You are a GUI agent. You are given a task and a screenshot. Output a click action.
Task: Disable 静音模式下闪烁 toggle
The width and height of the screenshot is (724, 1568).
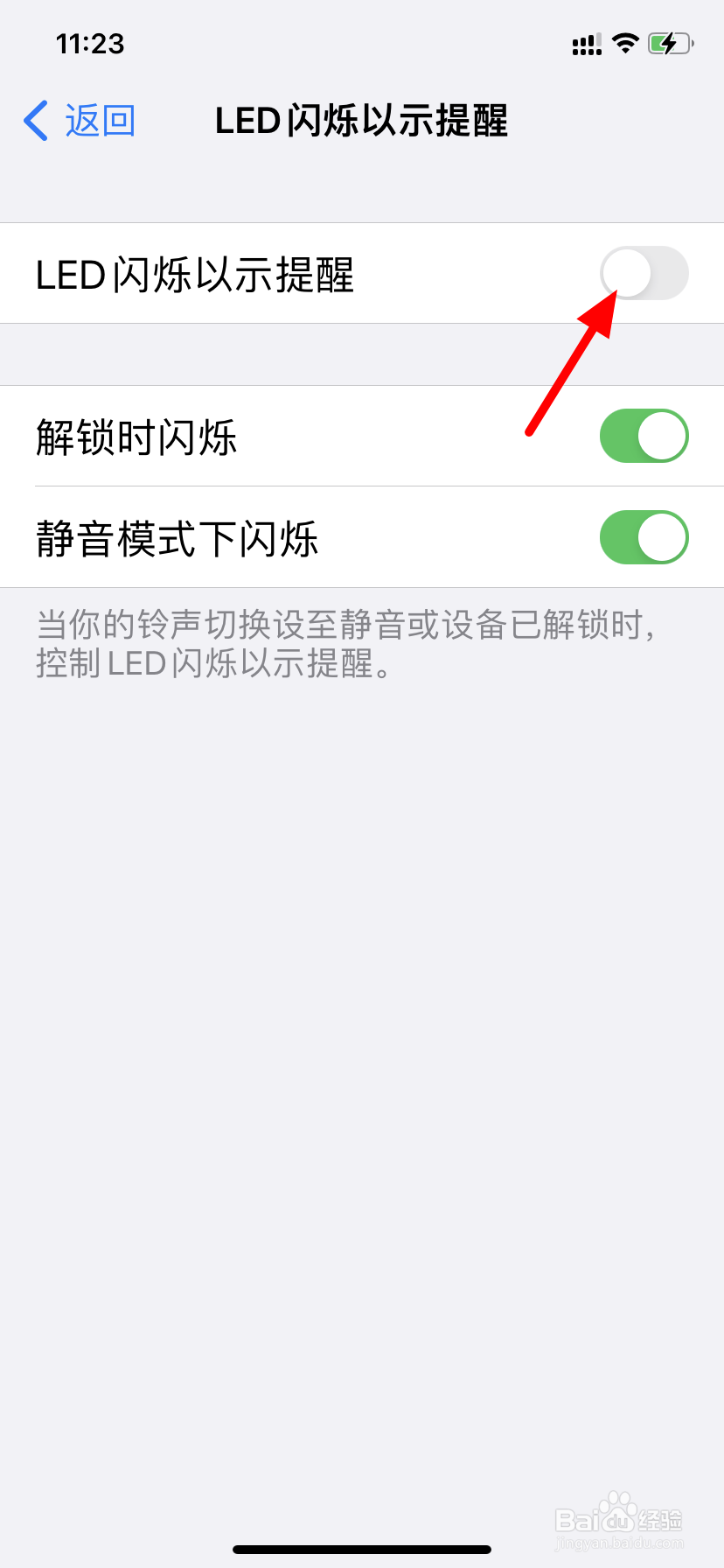(644, 537)
